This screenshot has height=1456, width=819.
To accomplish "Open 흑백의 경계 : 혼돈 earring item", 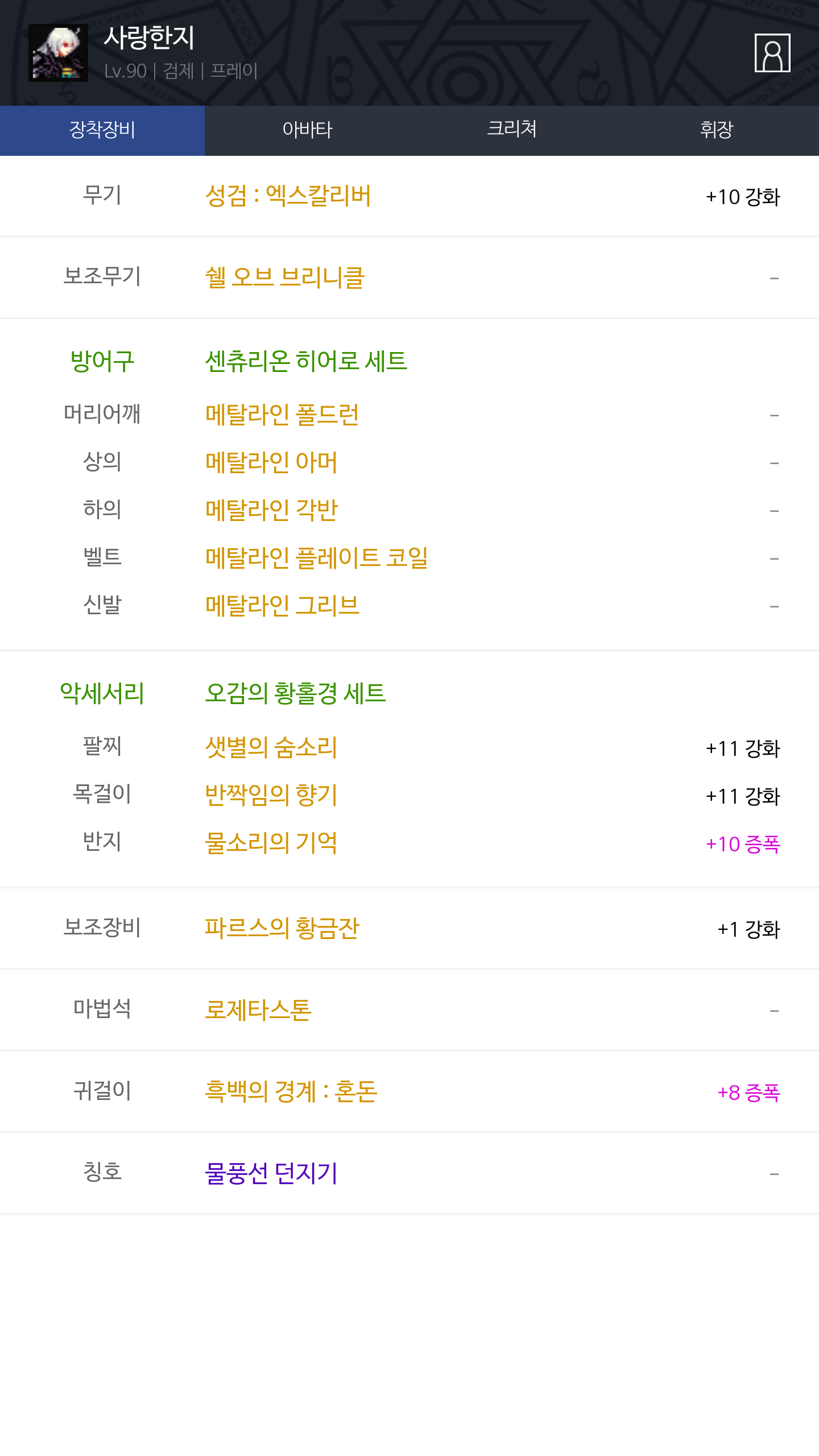I will click(x=291, y=1091).
